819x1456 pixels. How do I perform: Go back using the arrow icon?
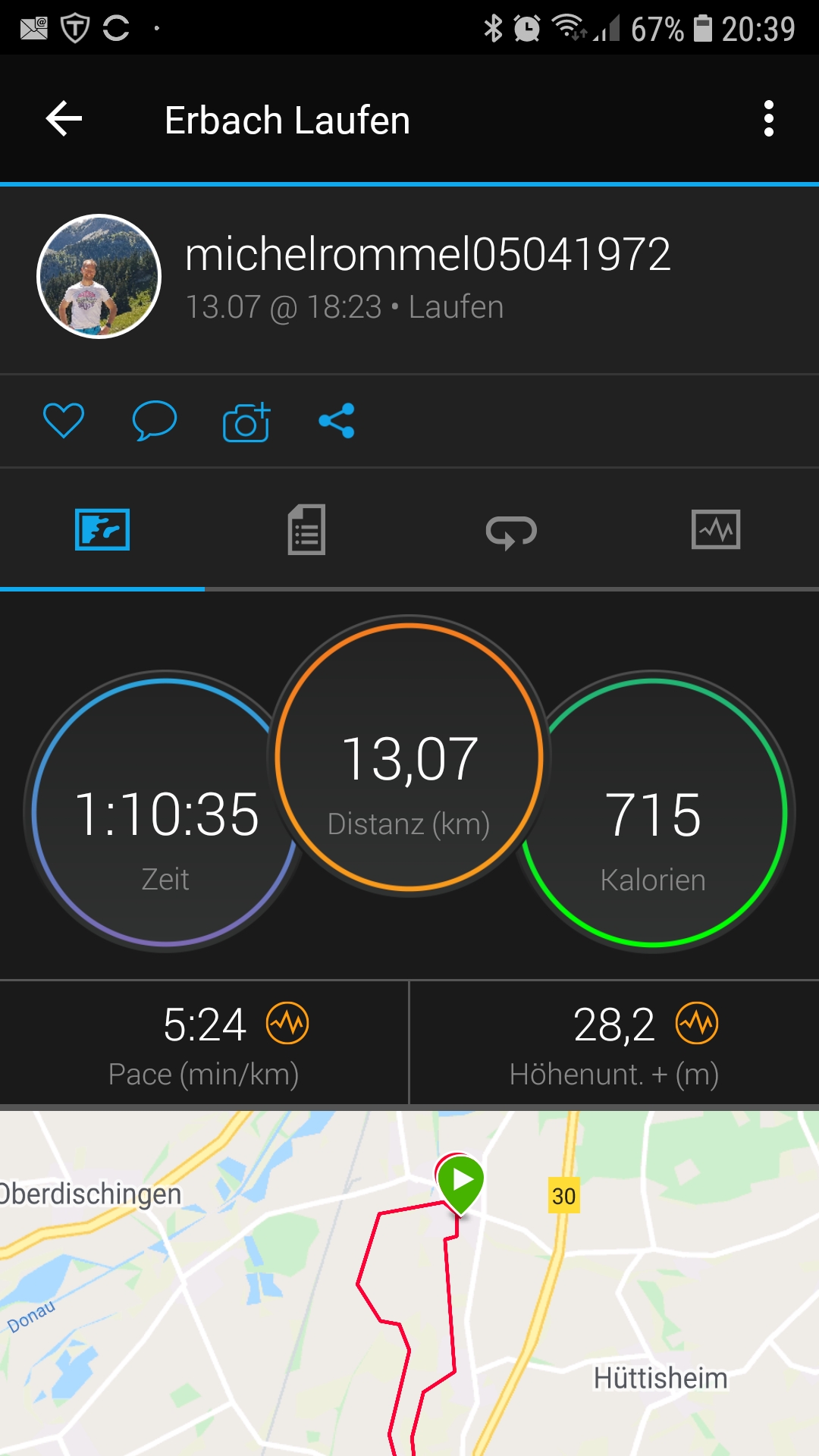[64, 119]
